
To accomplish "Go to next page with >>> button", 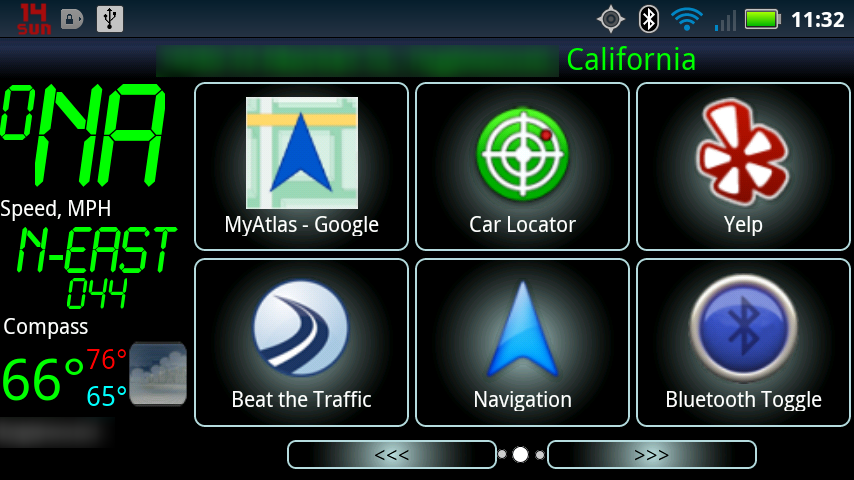I will click(651, 454).
